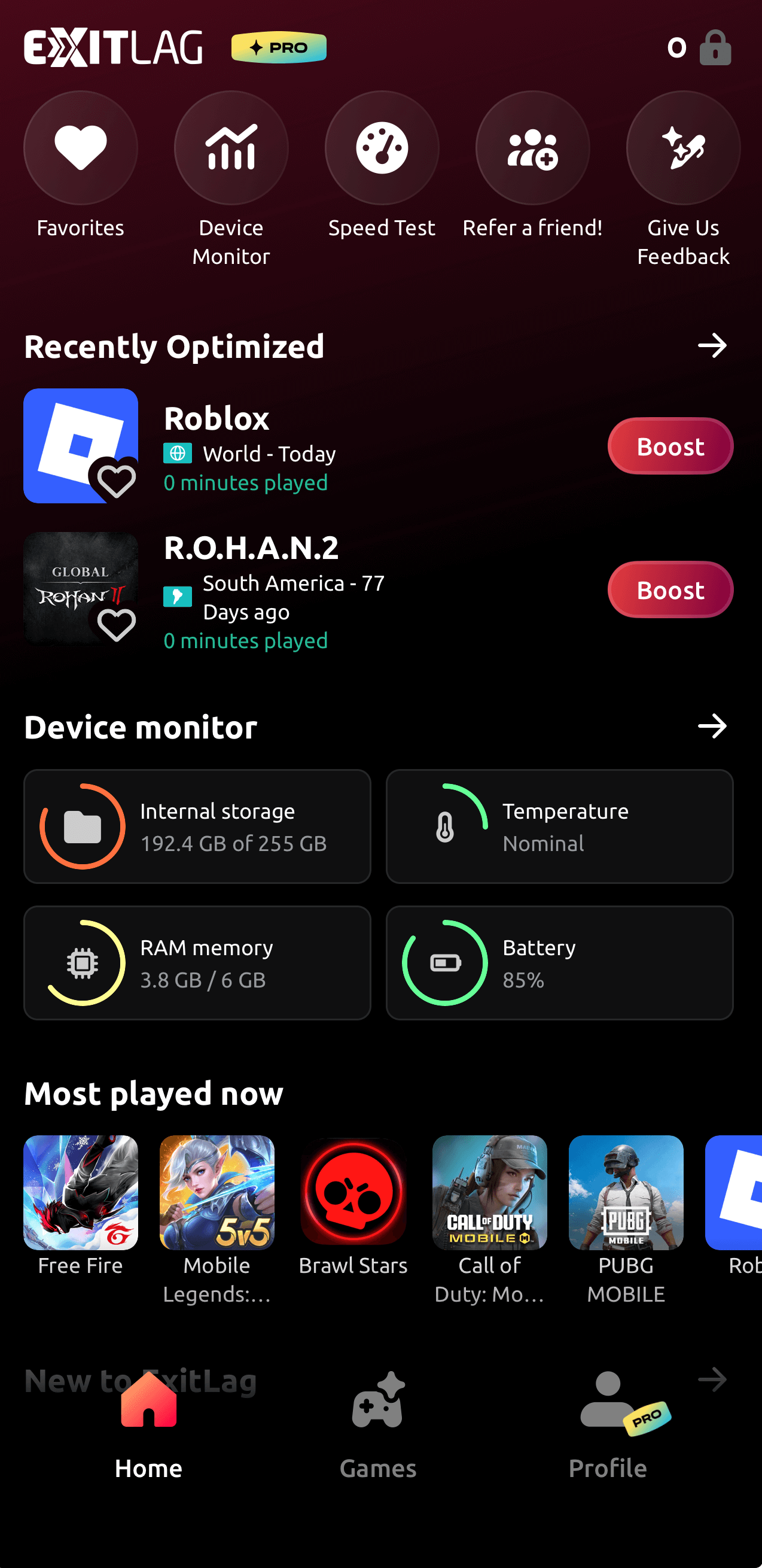The height and width of the screenshot is (1568, 762).
Task: Open the Internal storage card
Action: [197, 826]
